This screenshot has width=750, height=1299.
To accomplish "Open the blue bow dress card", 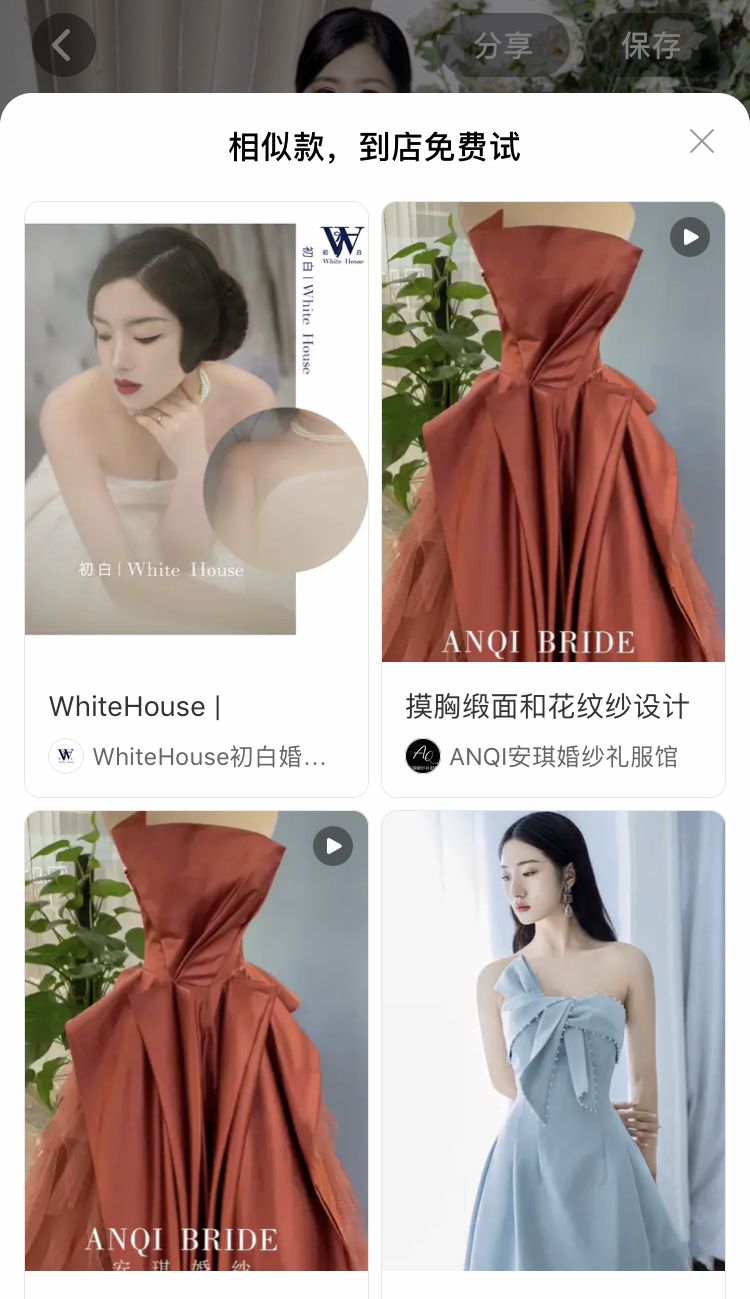I will pos(553,1040).
